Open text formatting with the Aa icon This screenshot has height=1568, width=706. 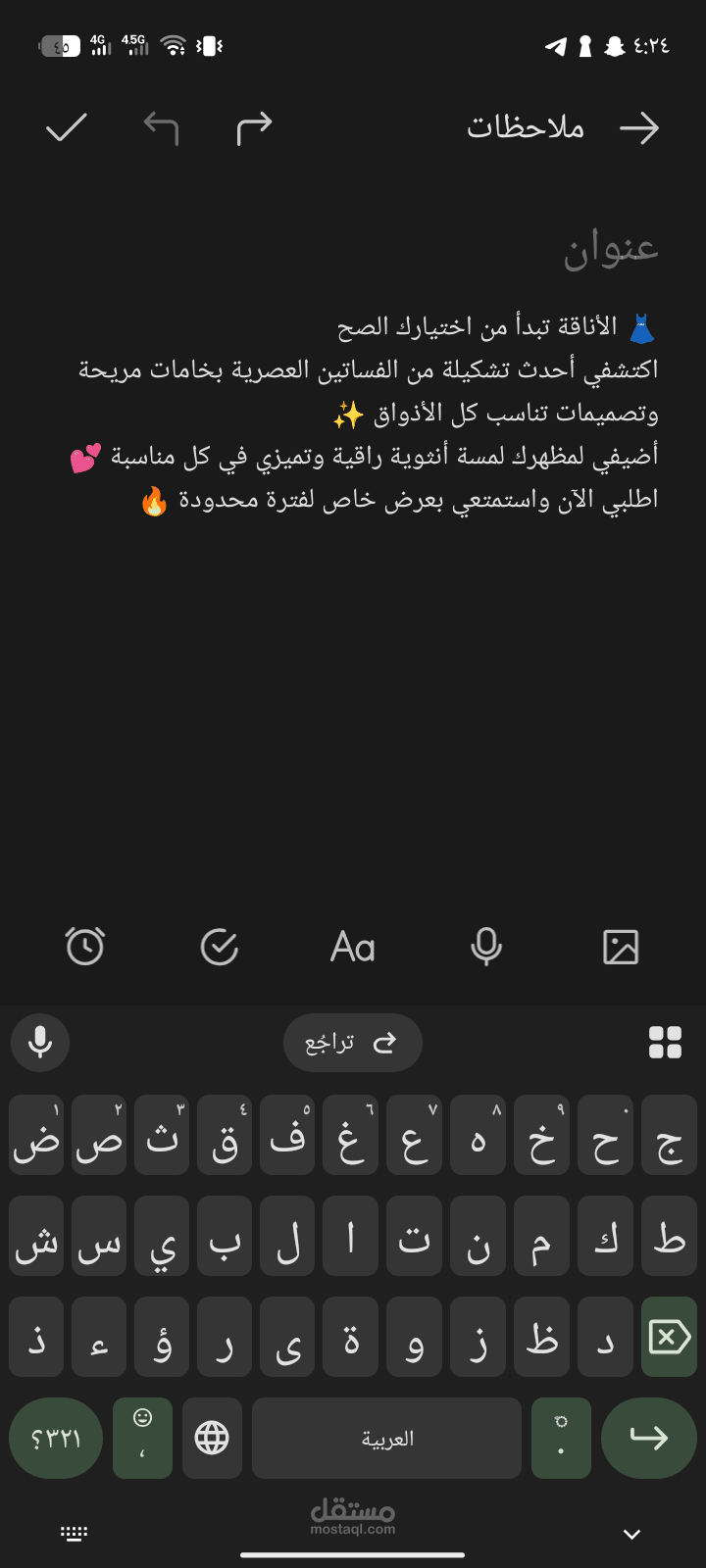coord(352,947)
